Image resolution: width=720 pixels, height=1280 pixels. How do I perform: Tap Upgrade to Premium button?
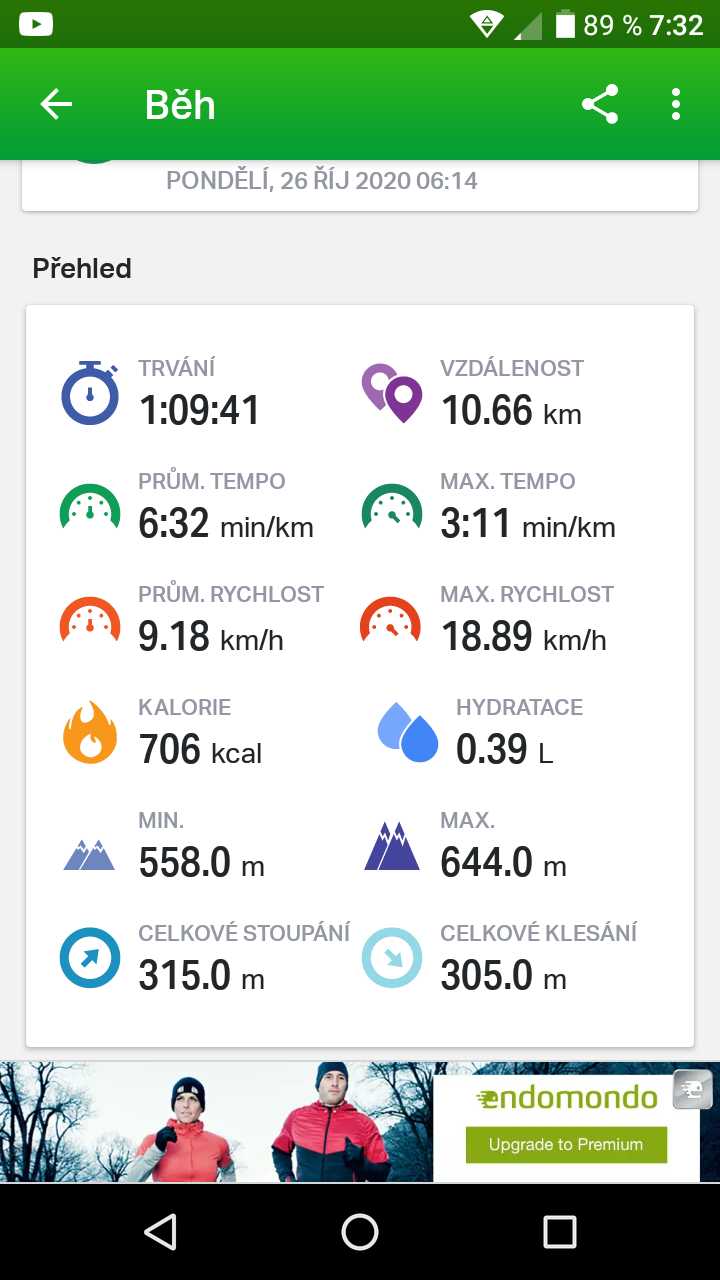click(x=566, y=1144)
